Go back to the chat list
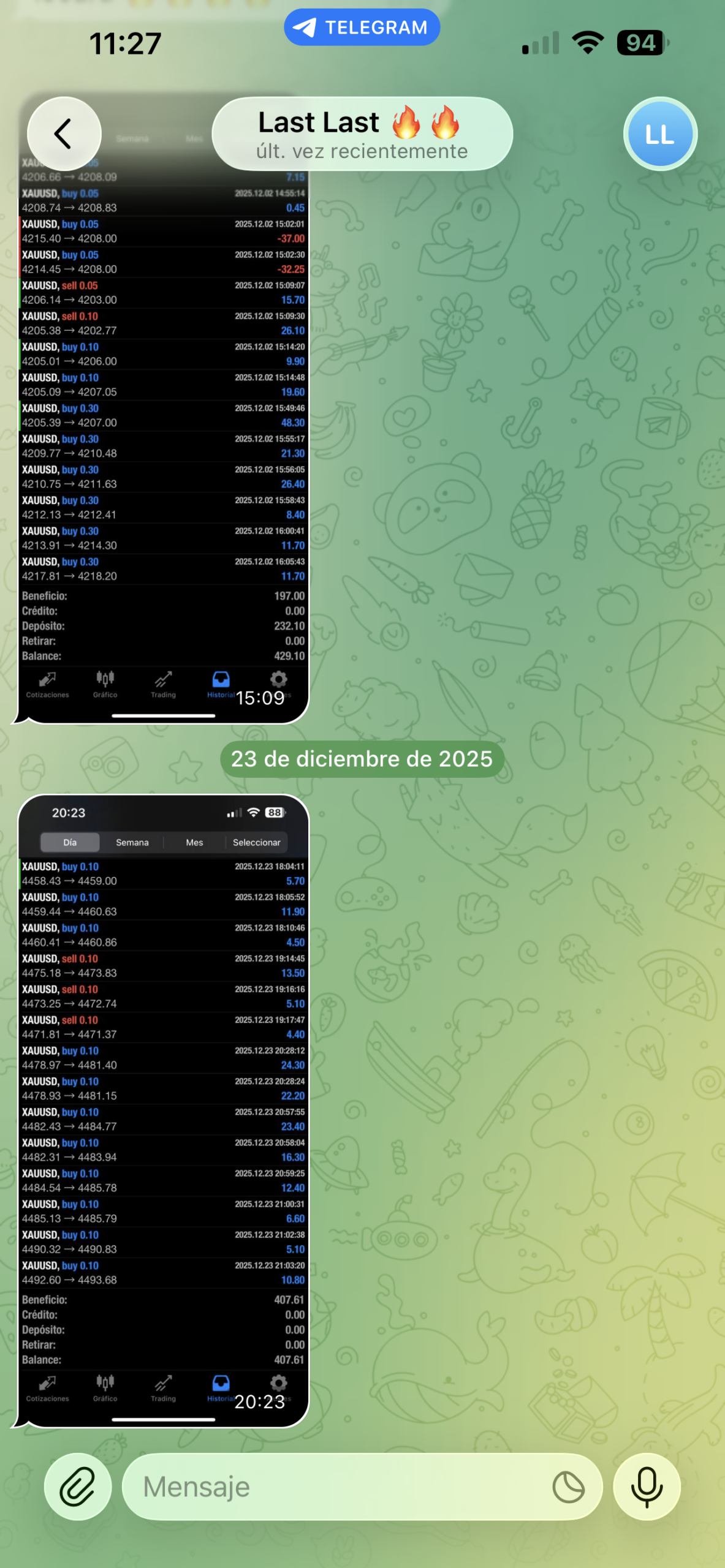The height and width of the screenshot is (1568, 725). click(x=64, y=134)
